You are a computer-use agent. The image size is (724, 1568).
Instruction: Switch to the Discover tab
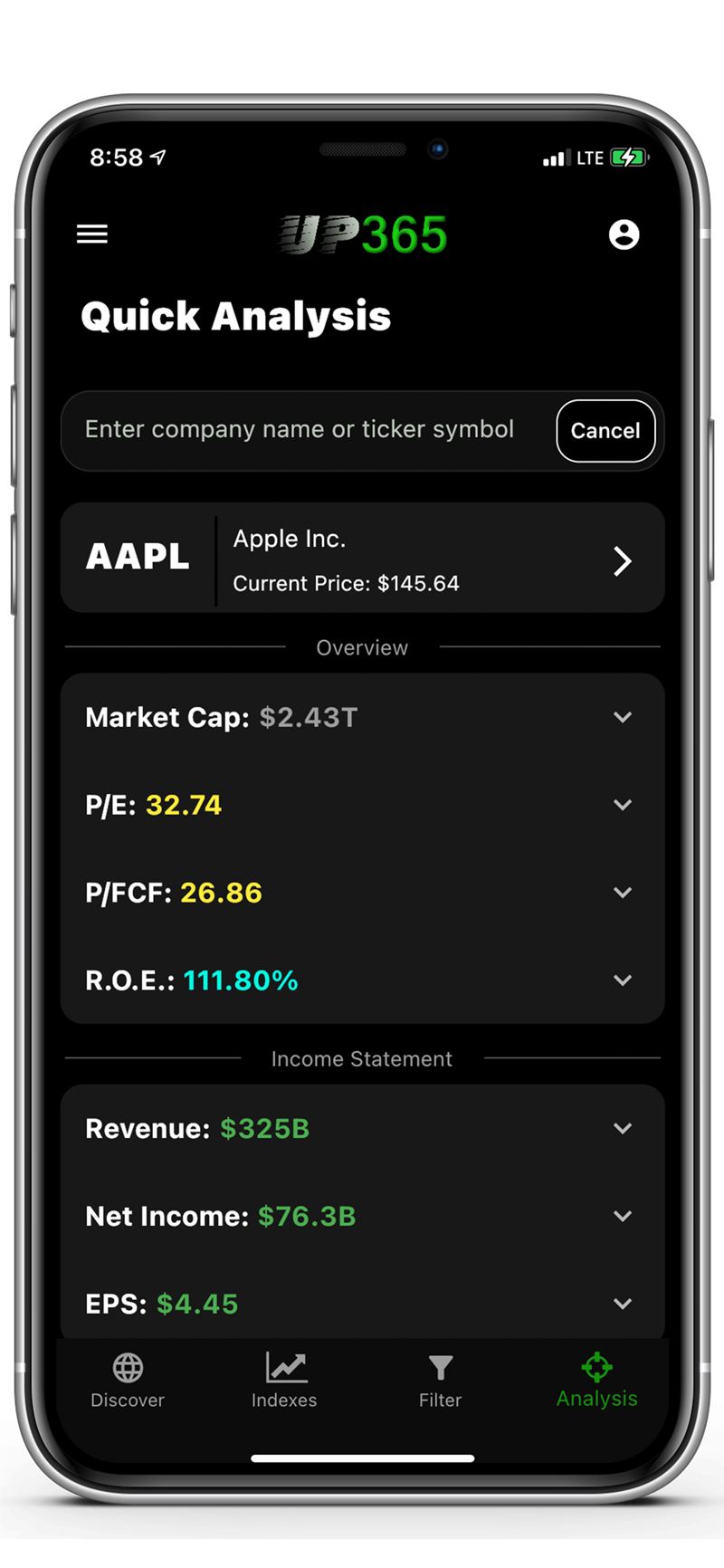click(128, 1381)
